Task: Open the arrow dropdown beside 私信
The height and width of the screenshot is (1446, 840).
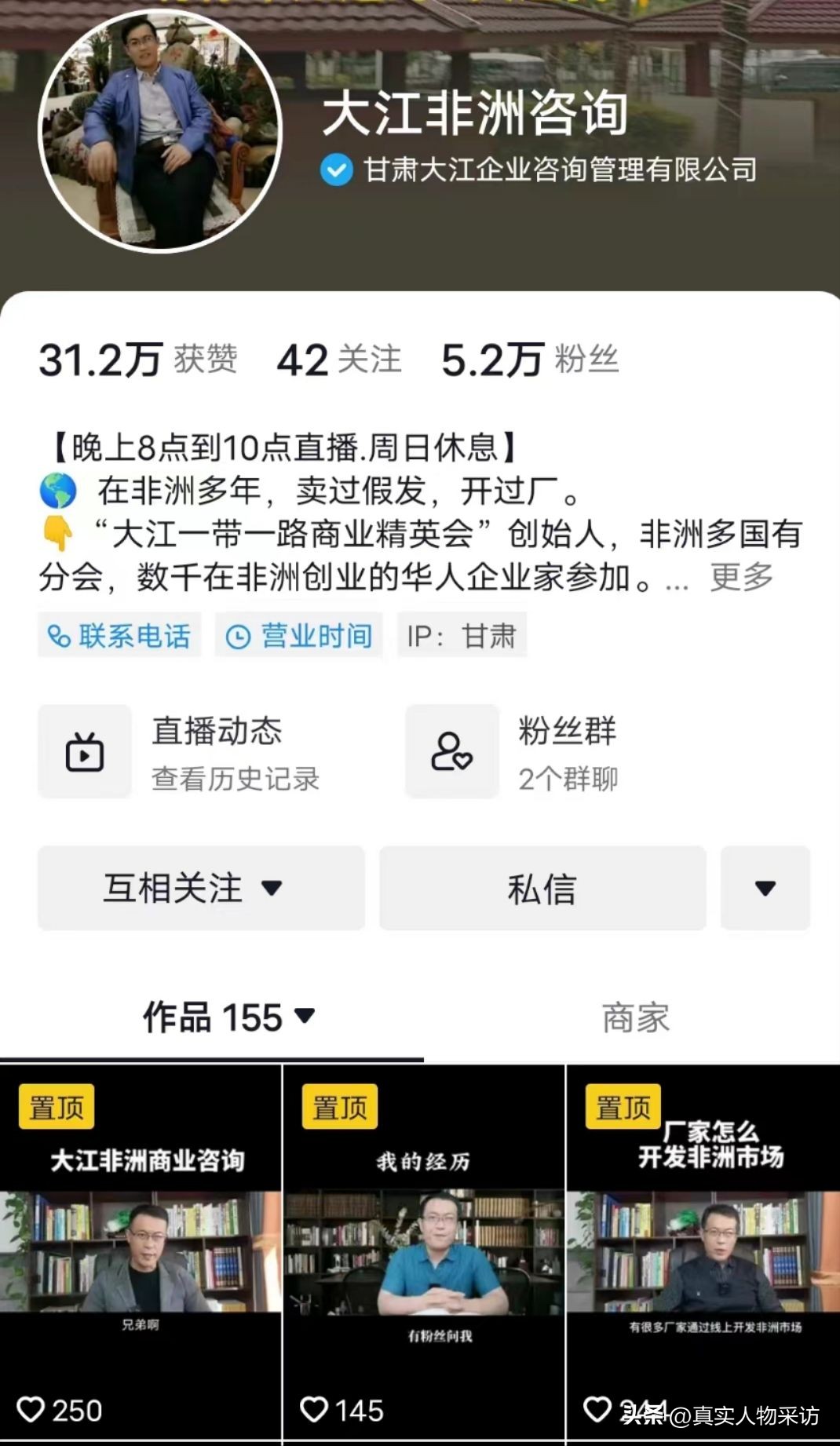Action: point(766,888)
